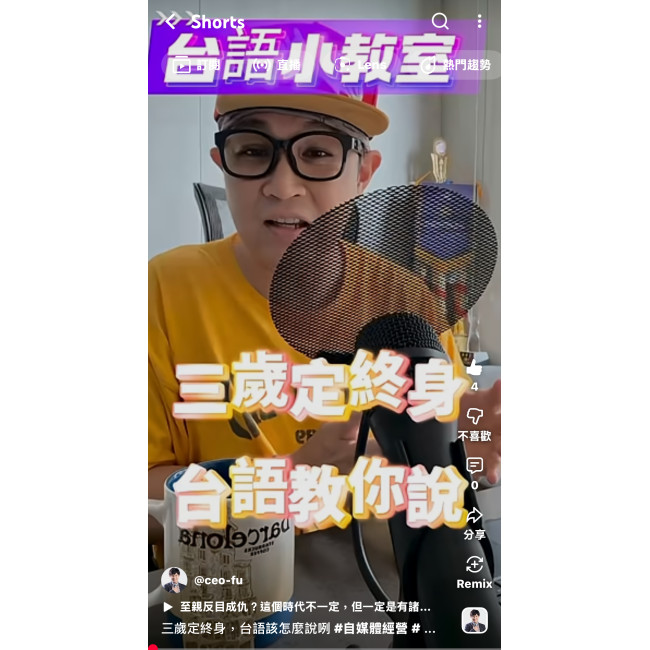This screenshot has width=650, height=650.
Task: Open the comments for this Short
Action: point(474,466)
